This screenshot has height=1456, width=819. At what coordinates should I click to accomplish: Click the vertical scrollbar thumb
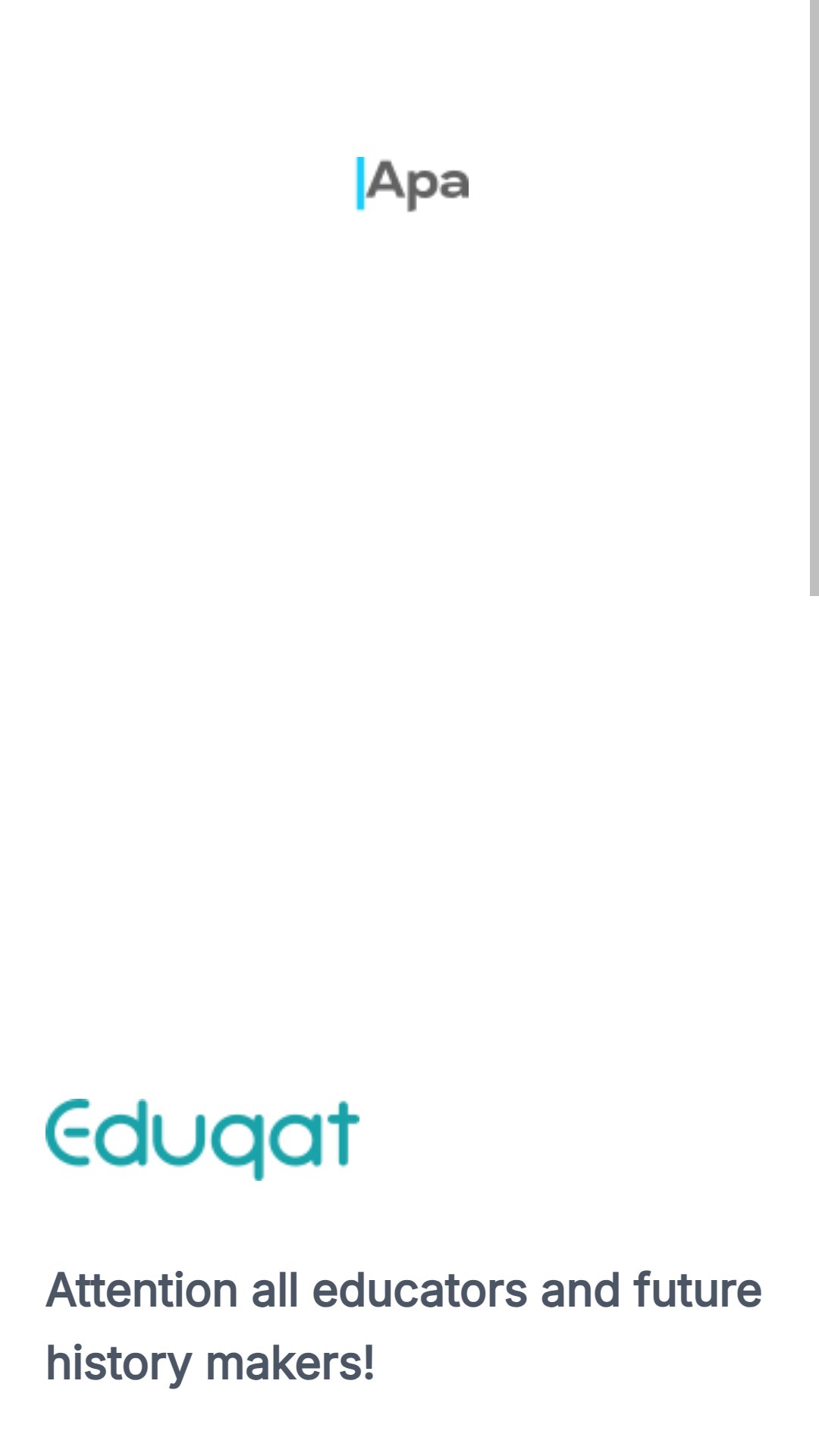point(814,298)
